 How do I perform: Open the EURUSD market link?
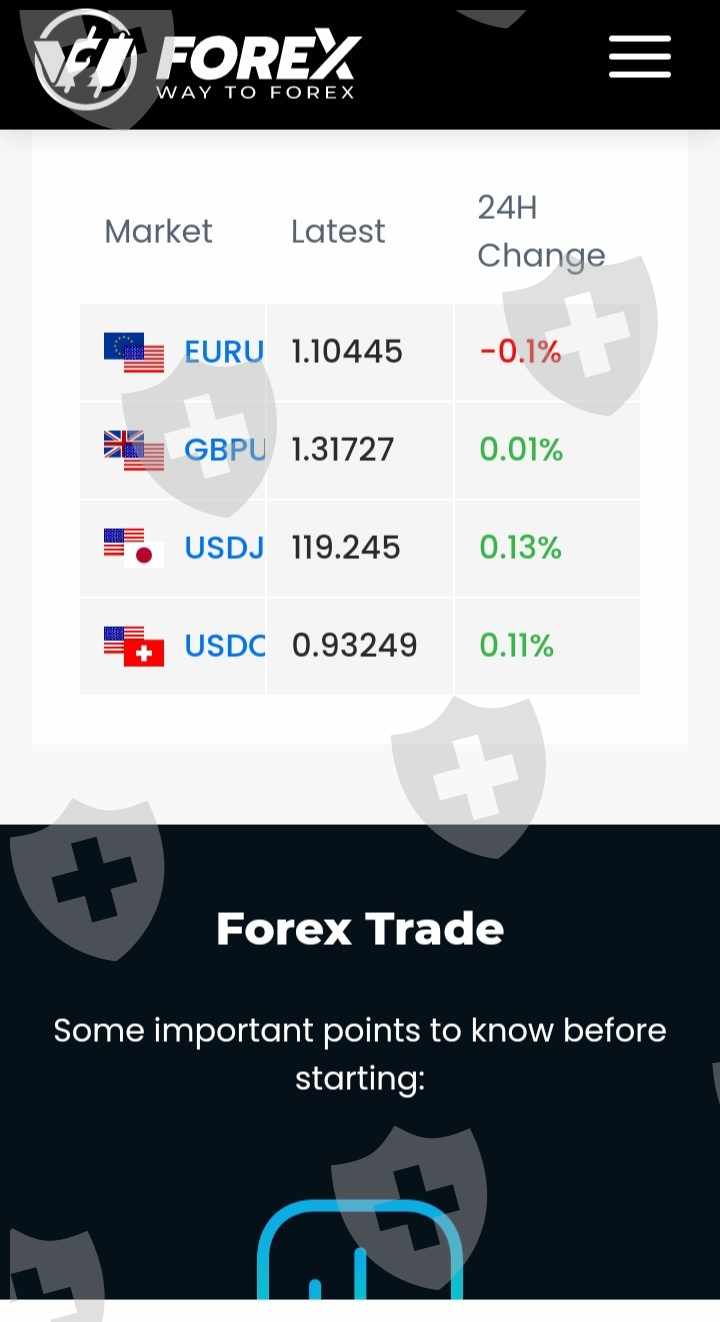[223, 351]
